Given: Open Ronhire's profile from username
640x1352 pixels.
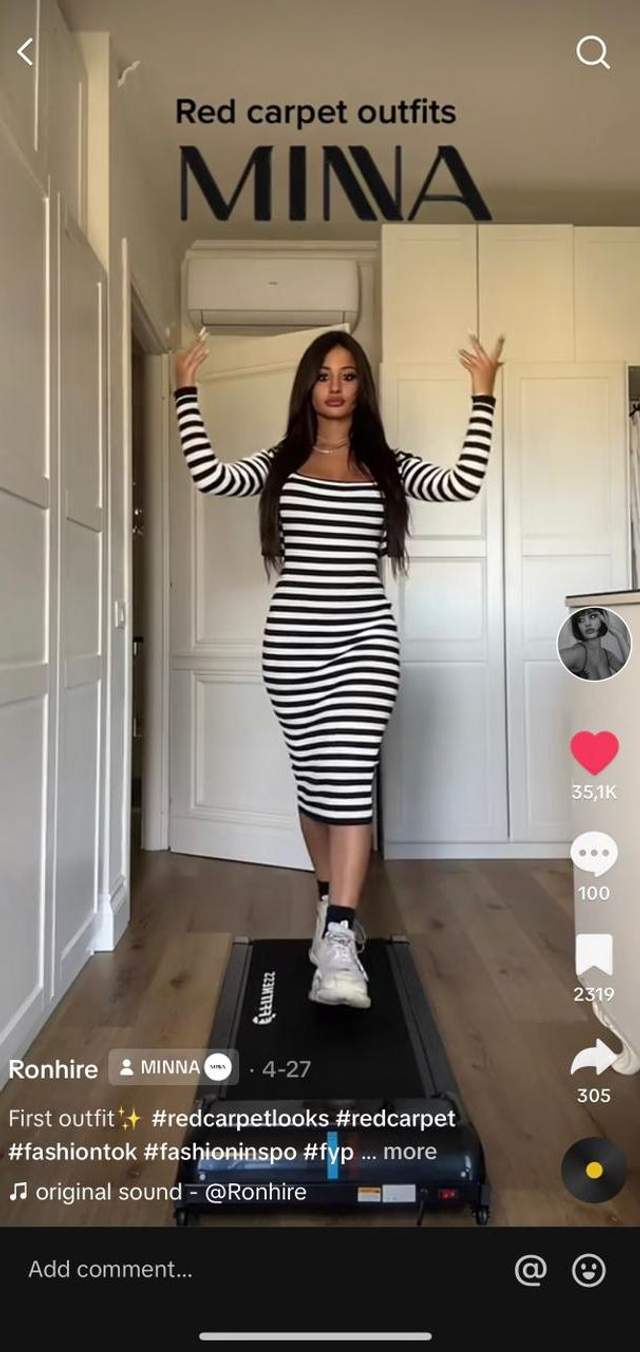Looking at the screenshot, I should coord(53,1069).
